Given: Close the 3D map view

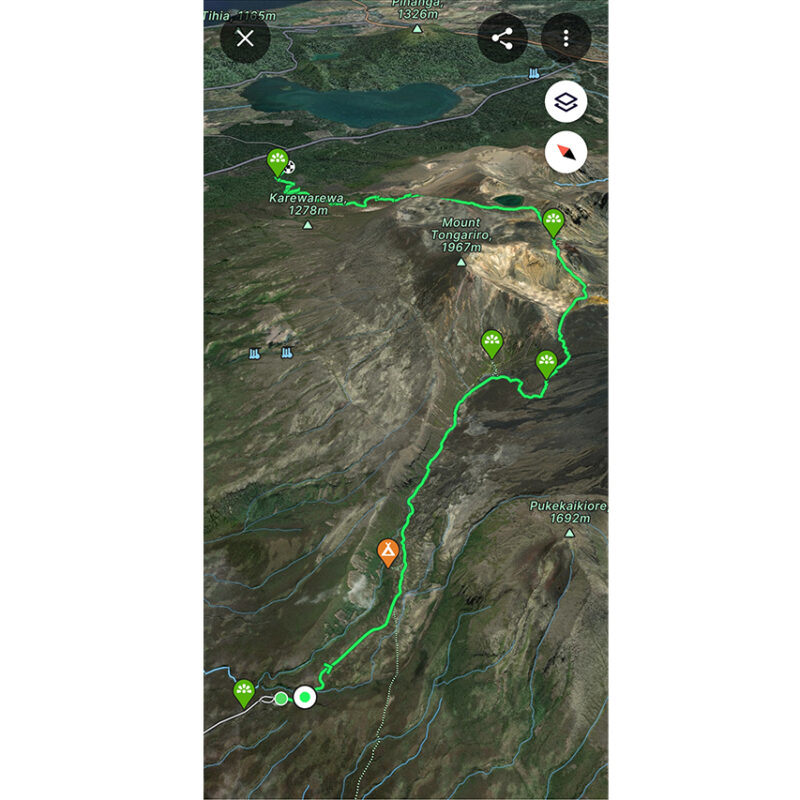Looking at the screenshot, I should [245, 39].
